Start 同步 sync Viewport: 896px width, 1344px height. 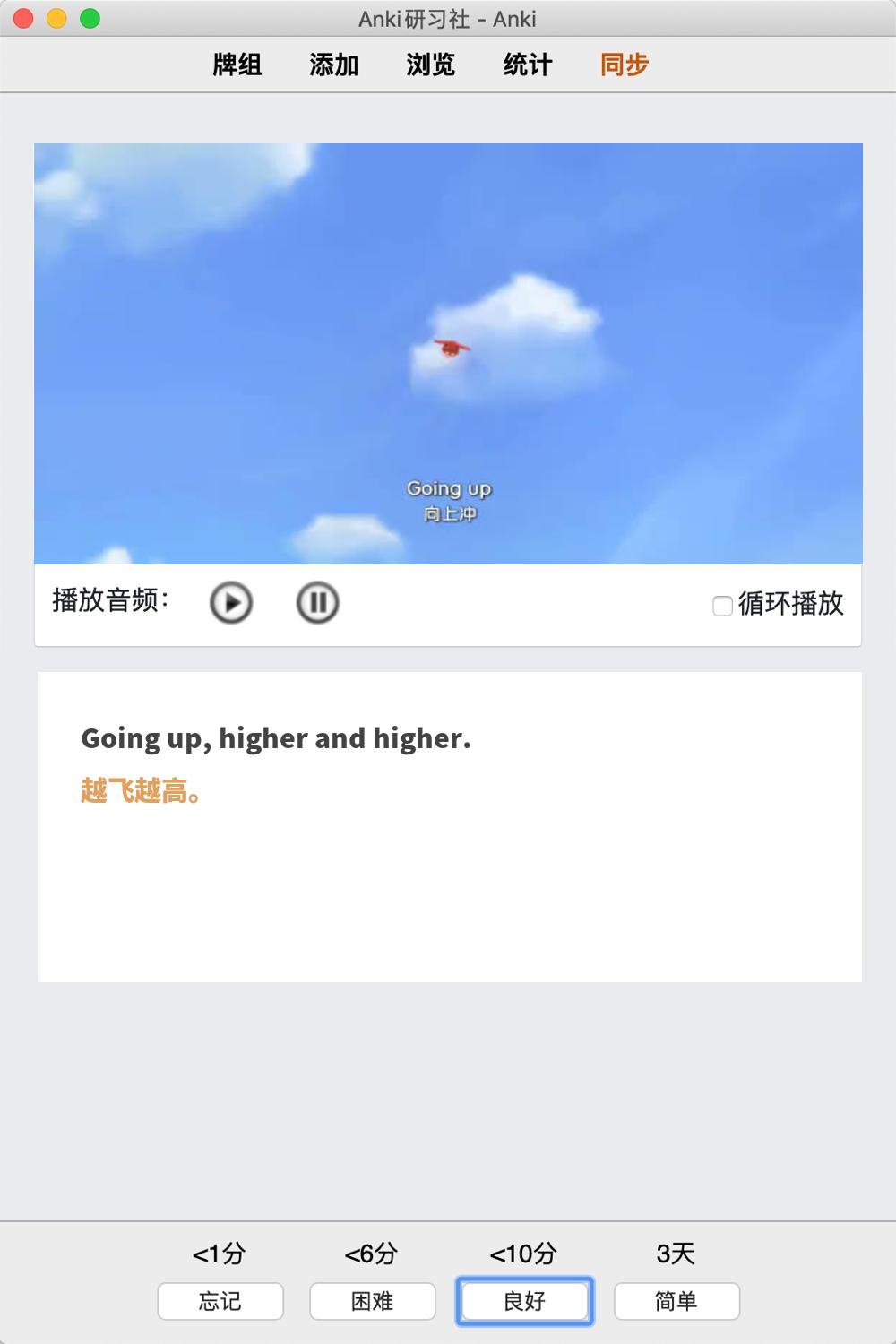pos(625,65)
